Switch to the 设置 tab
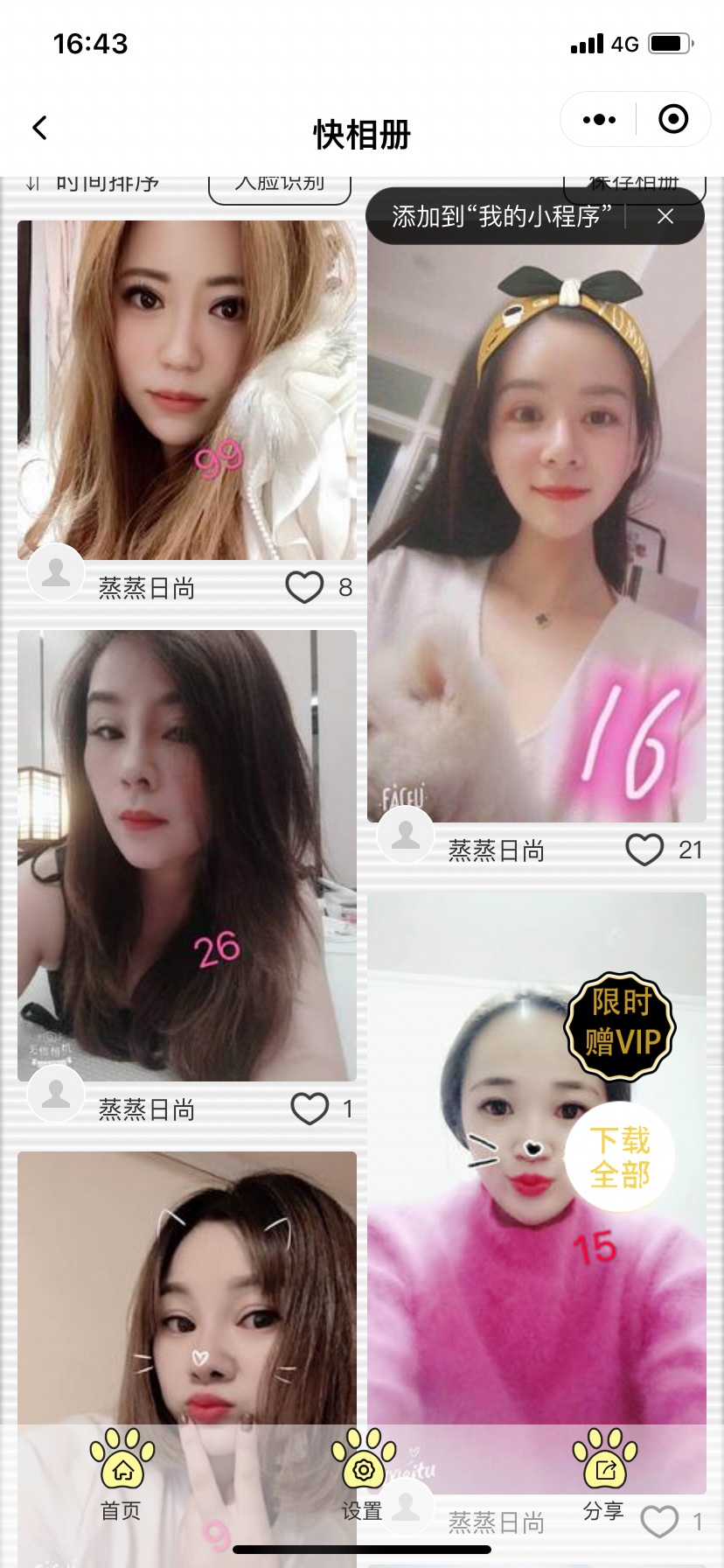 click(x=362, y=1470)
